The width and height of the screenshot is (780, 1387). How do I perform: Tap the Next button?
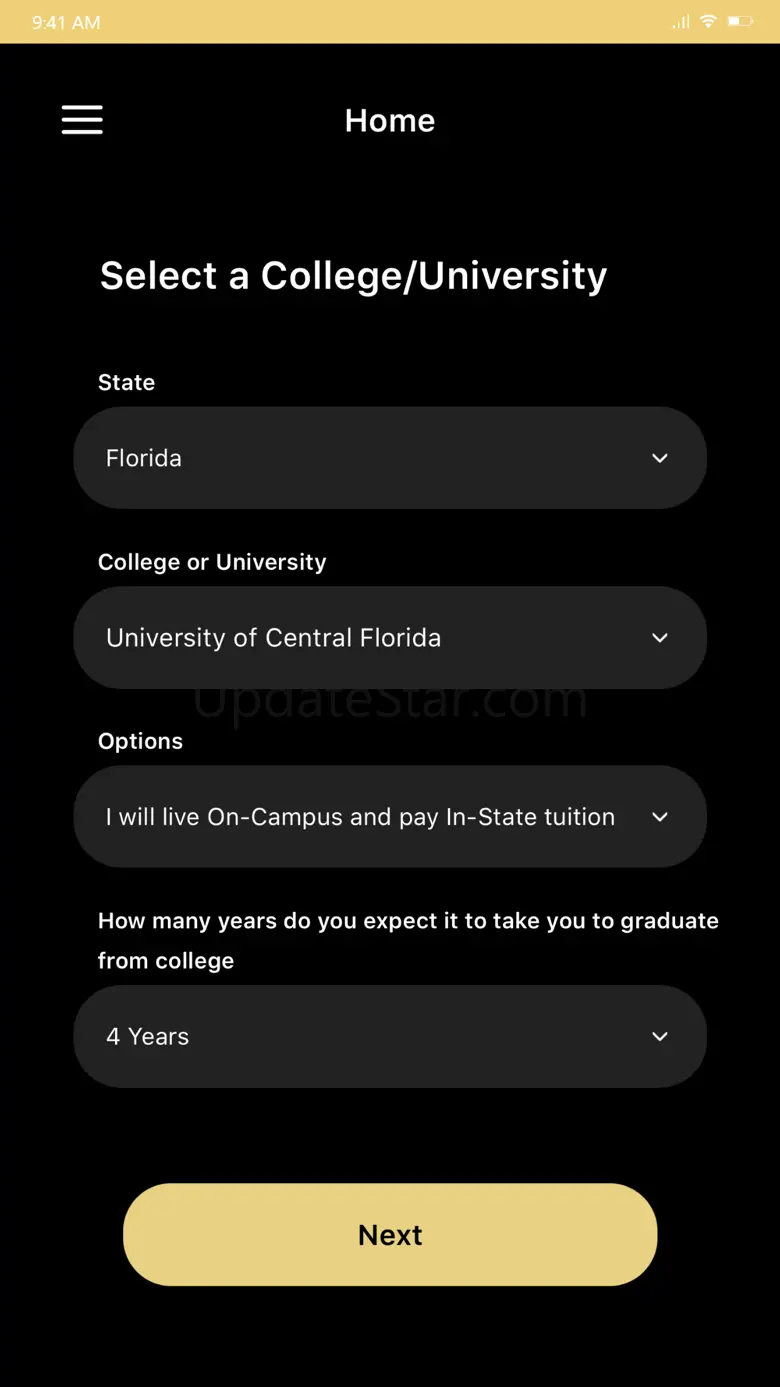[390, 1235]
